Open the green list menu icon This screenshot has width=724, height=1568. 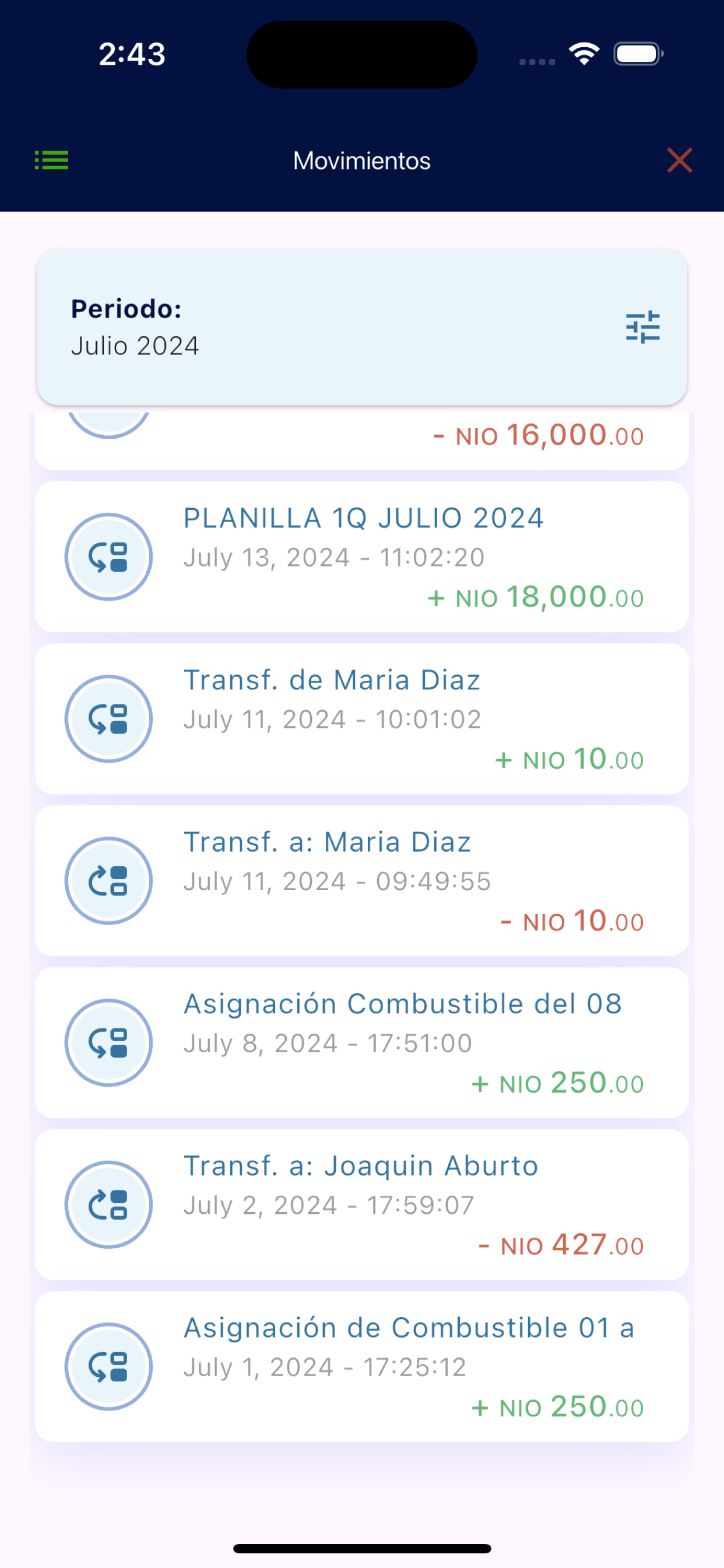coord(52,160)
